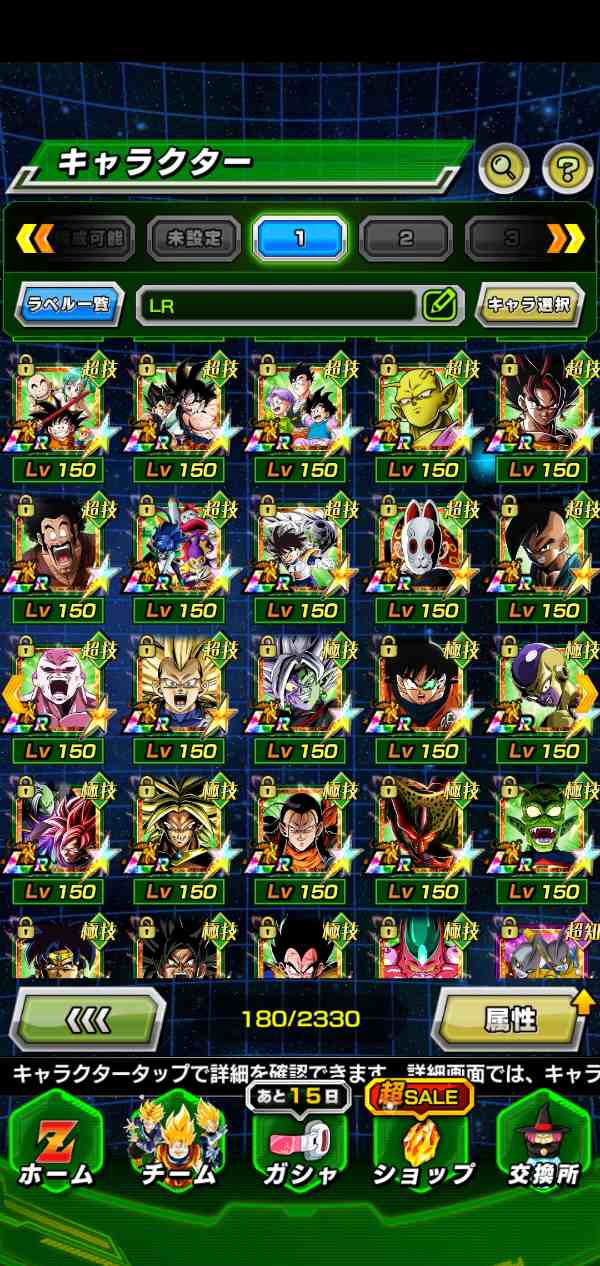This screenshot has width=600, height=1266.
Task: Open the golden Frieza character card
Action: click(545, 698)
